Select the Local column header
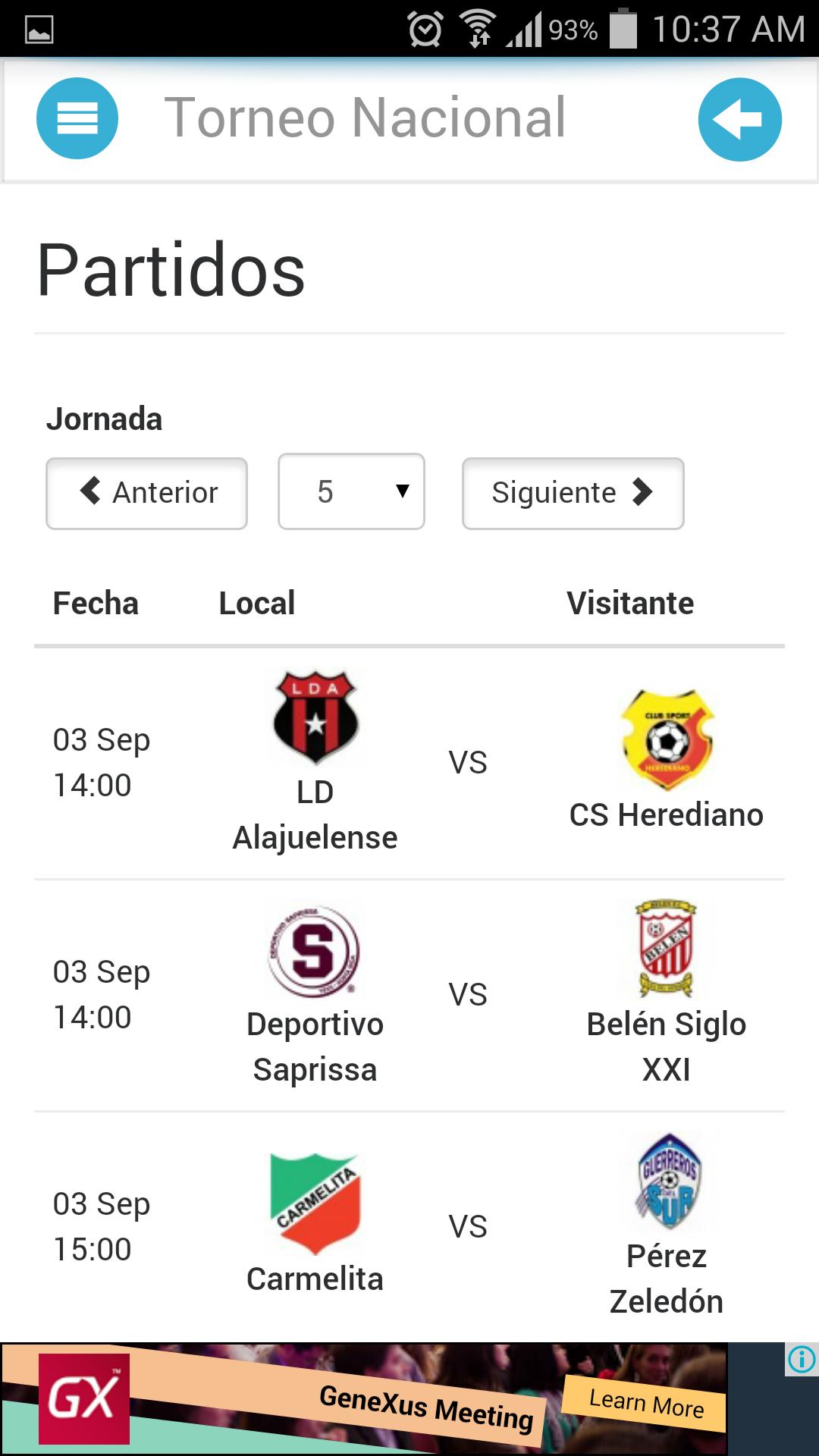Image resolution: width=819 pixels, height=1456 pixels. (x=256, y=603)
